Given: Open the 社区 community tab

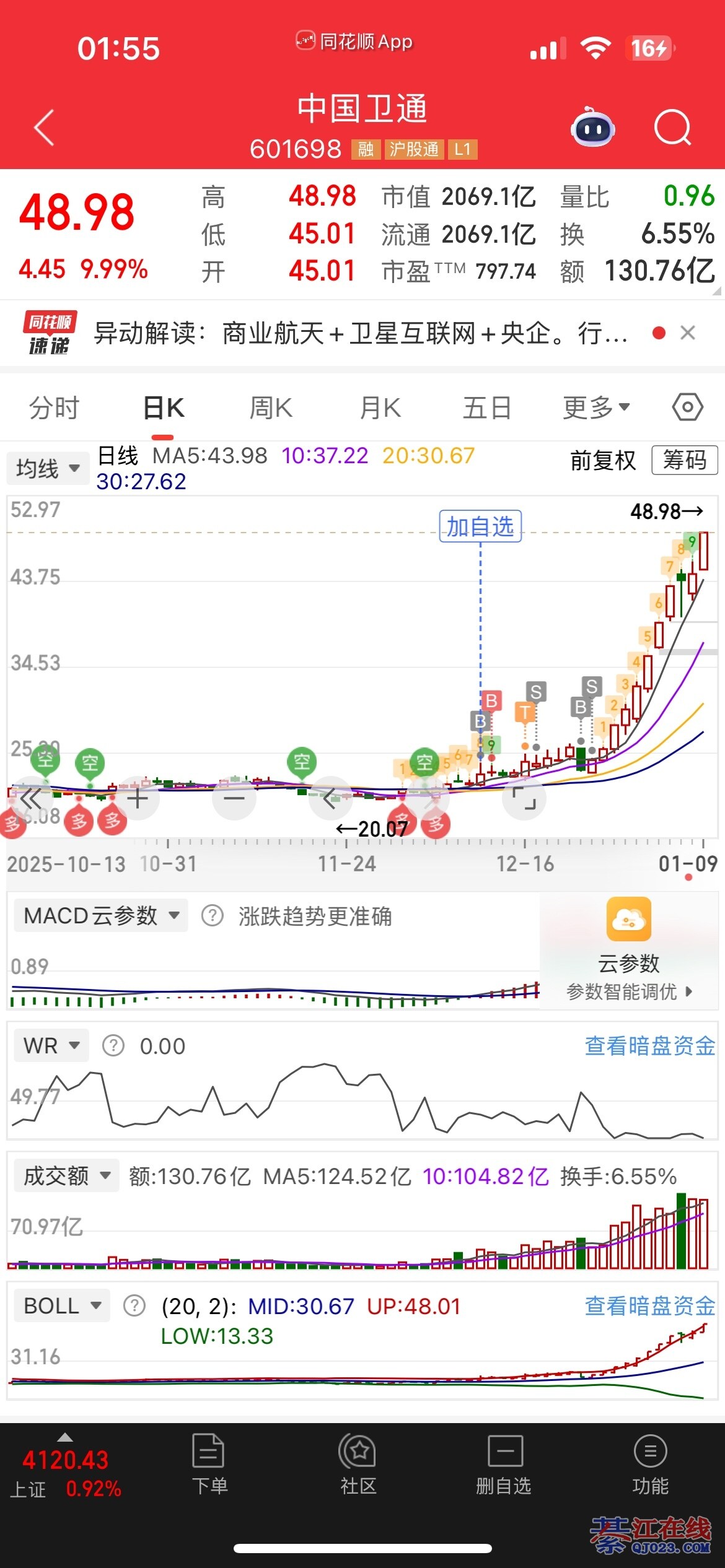Looking at the screenshot, I should click(x=358, y=1463).
